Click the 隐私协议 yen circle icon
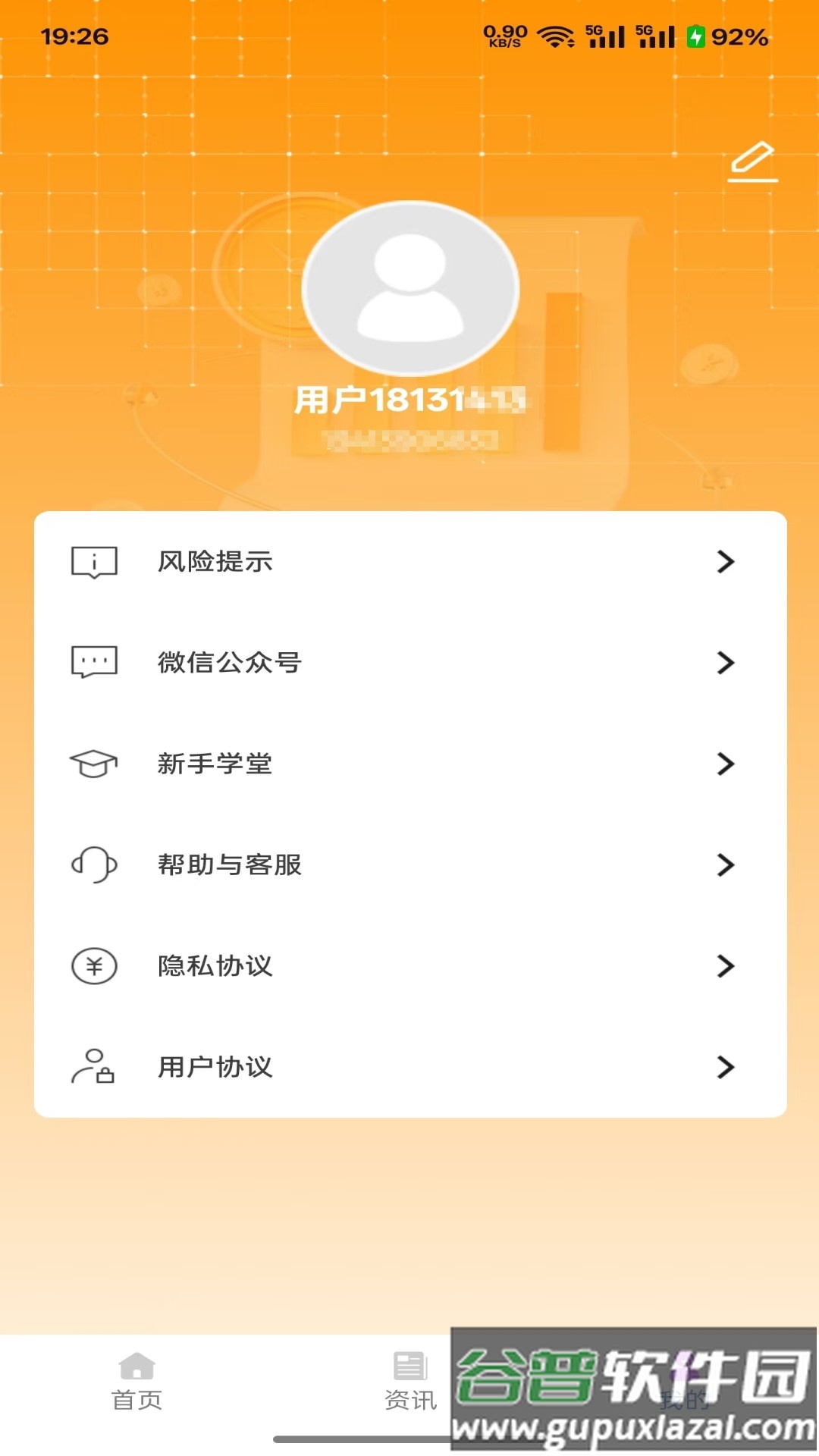 coord(93,966)
